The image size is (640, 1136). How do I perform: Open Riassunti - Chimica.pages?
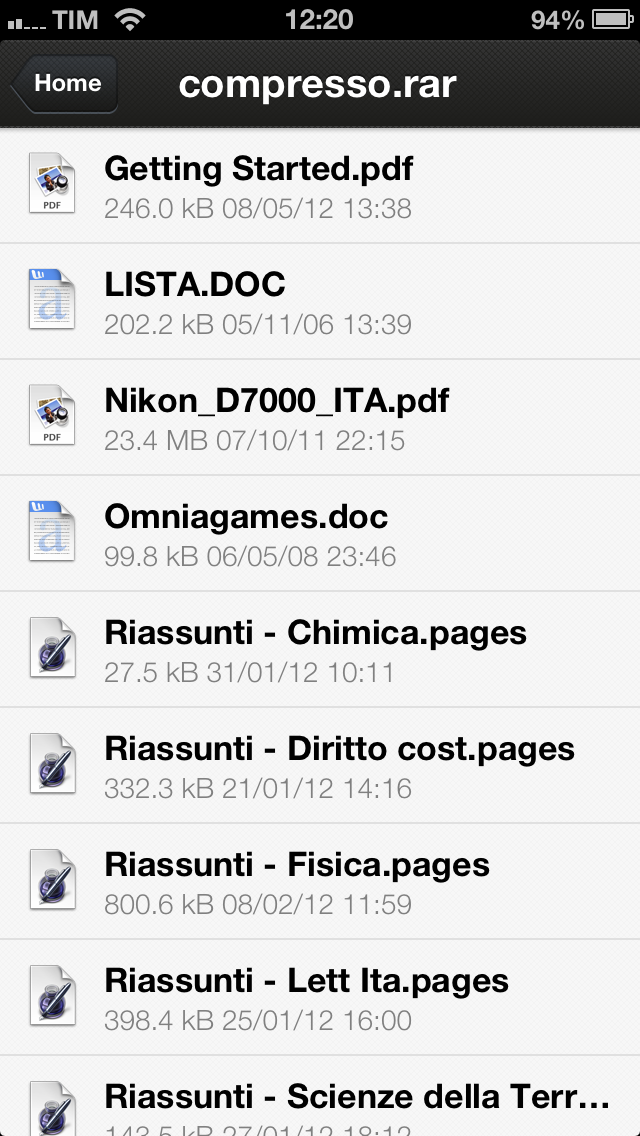point(320,649)
